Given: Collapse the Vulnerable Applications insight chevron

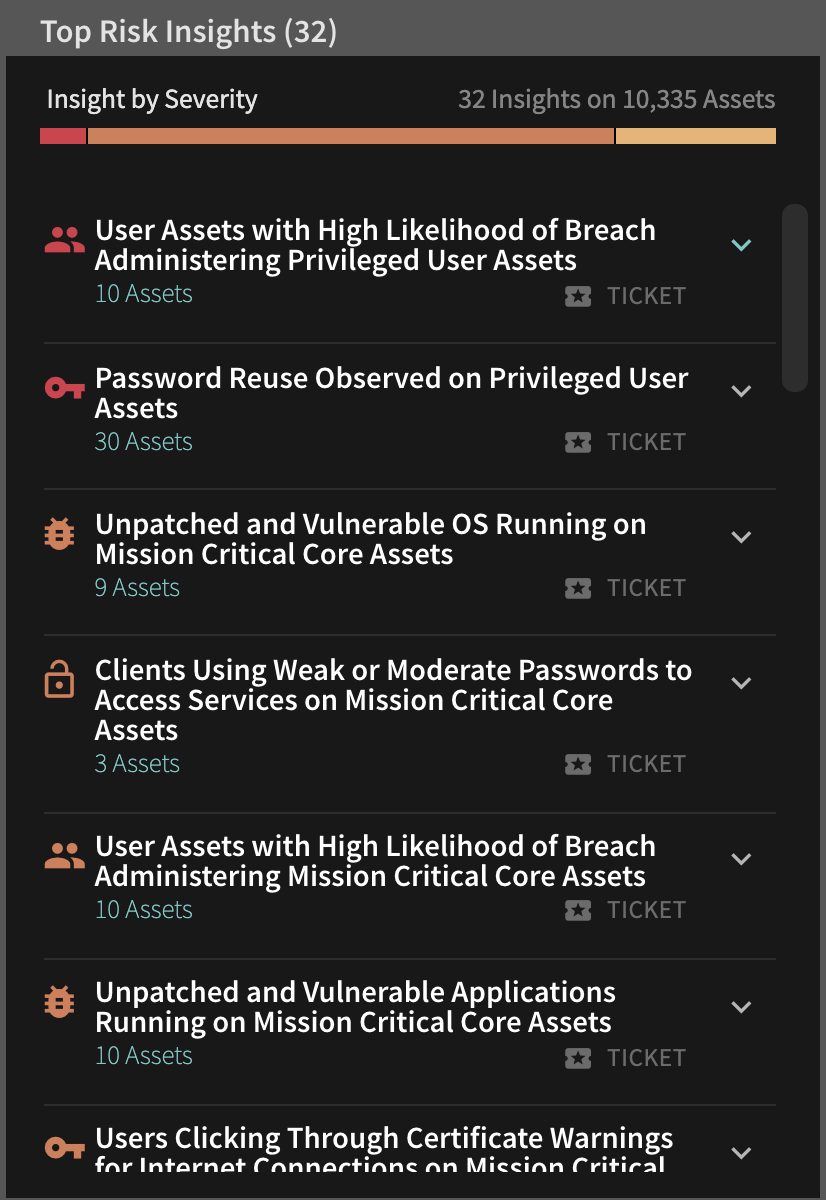Looking at the screenshot, I should pos(741,1007).
